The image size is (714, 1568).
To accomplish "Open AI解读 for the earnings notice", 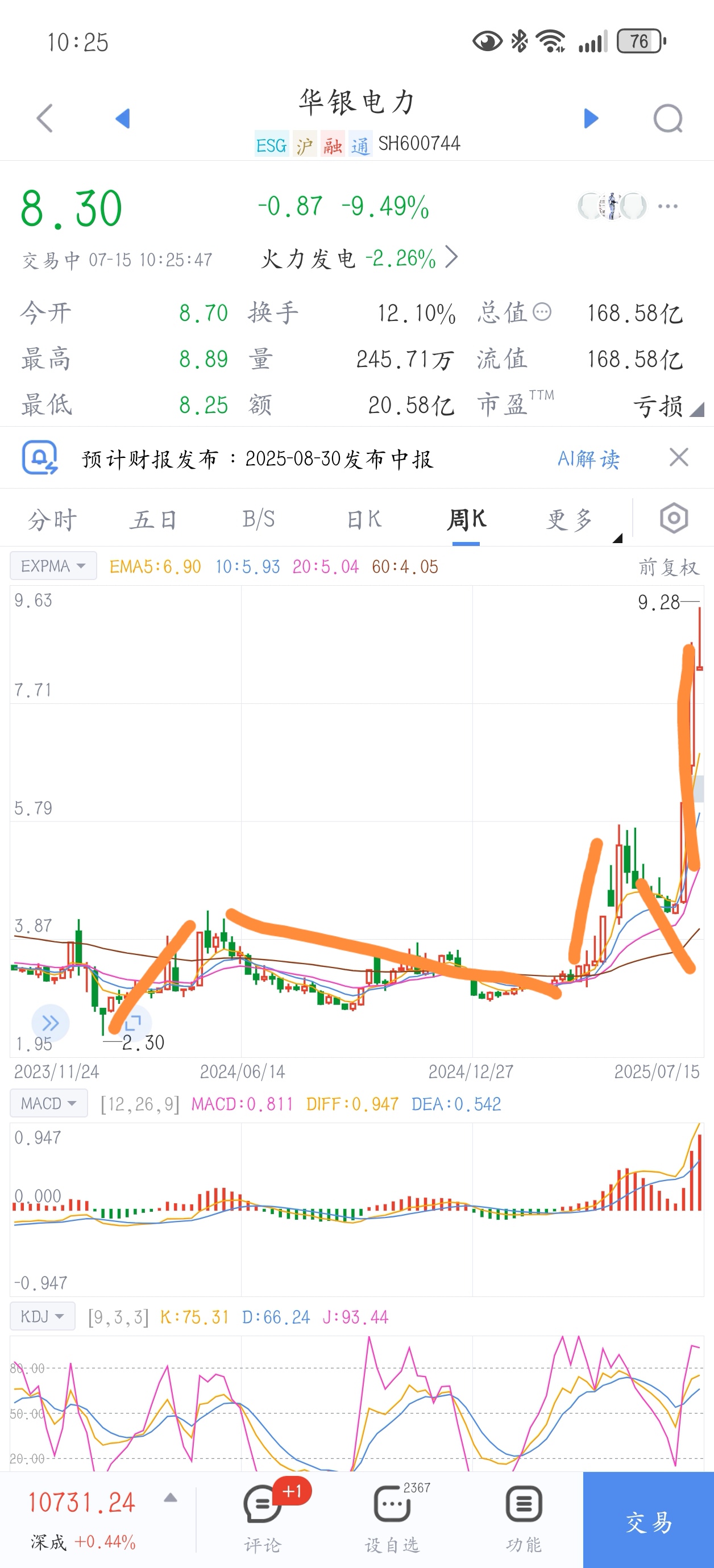I will click(588, 459).
